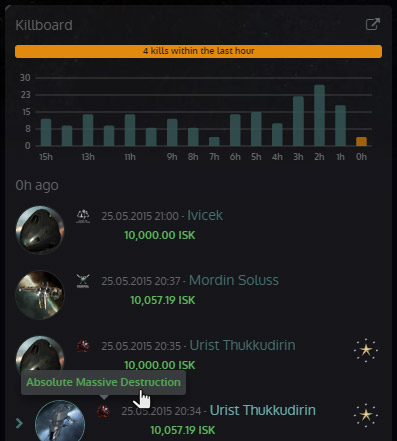Expand the 20:34 kill entry chevron
397x441 pixels.
point(19,423)
